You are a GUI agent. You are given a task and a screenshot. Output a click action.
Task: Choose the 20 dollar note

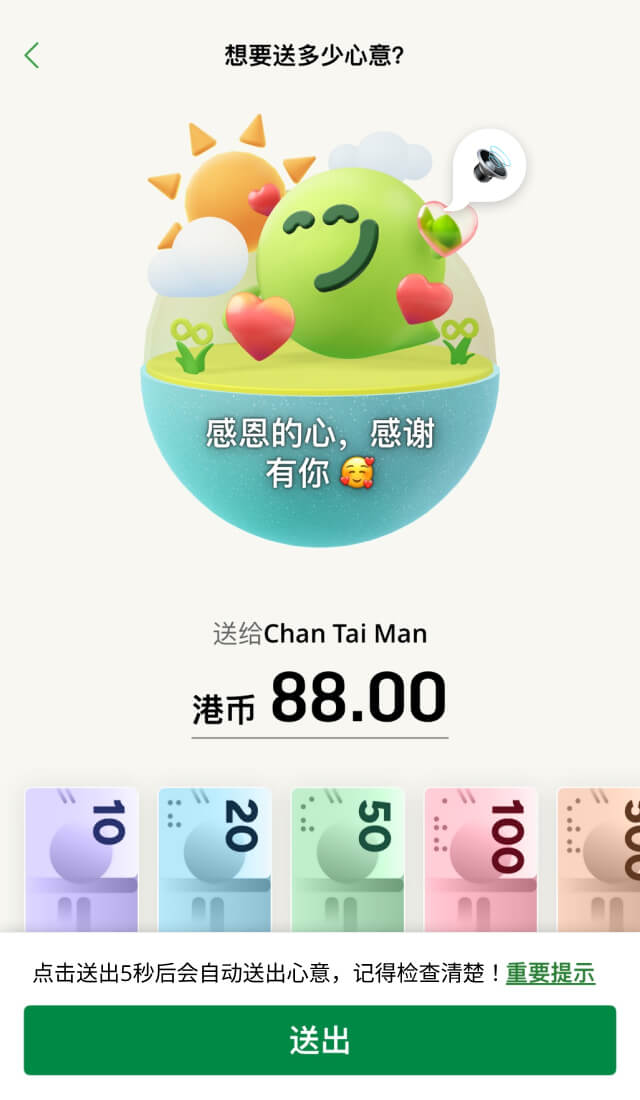214,858
